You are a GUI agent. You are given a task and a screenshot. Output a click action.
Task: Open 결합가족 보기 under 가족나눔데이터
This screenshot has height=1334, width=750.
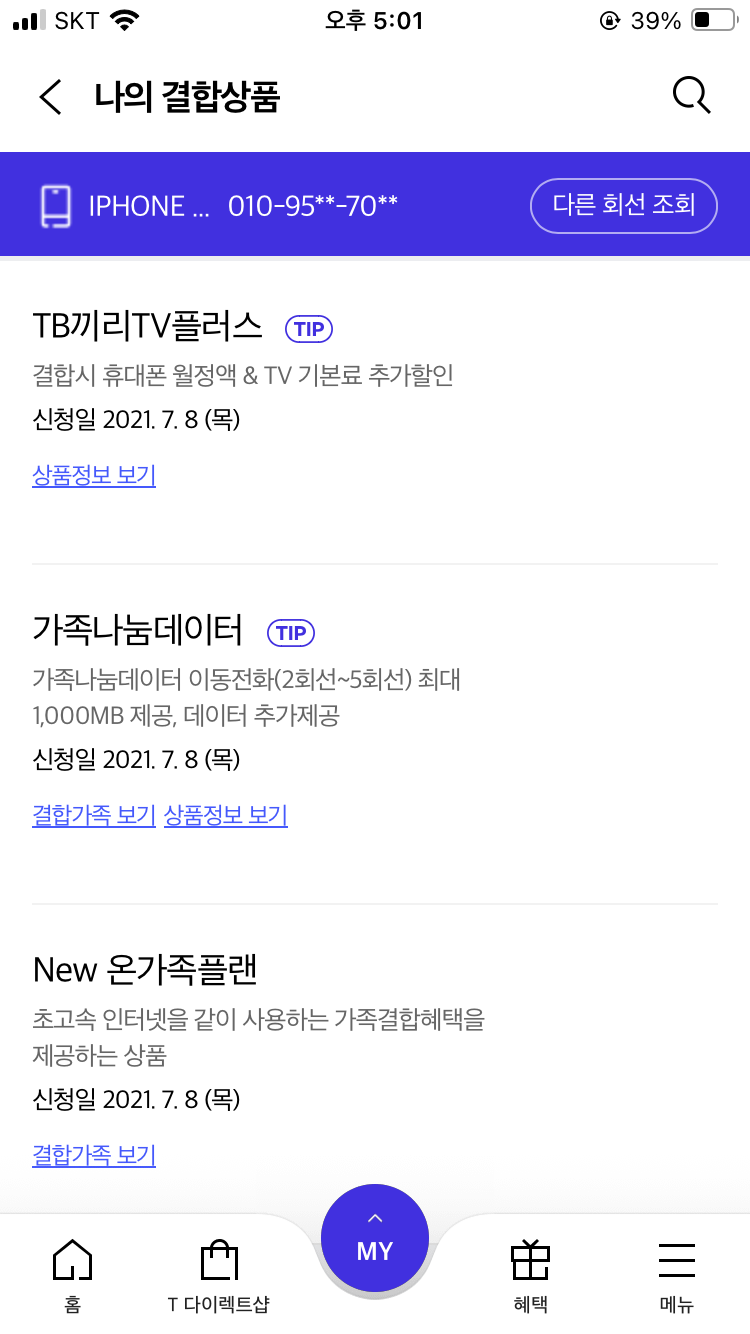pos(94,816)
